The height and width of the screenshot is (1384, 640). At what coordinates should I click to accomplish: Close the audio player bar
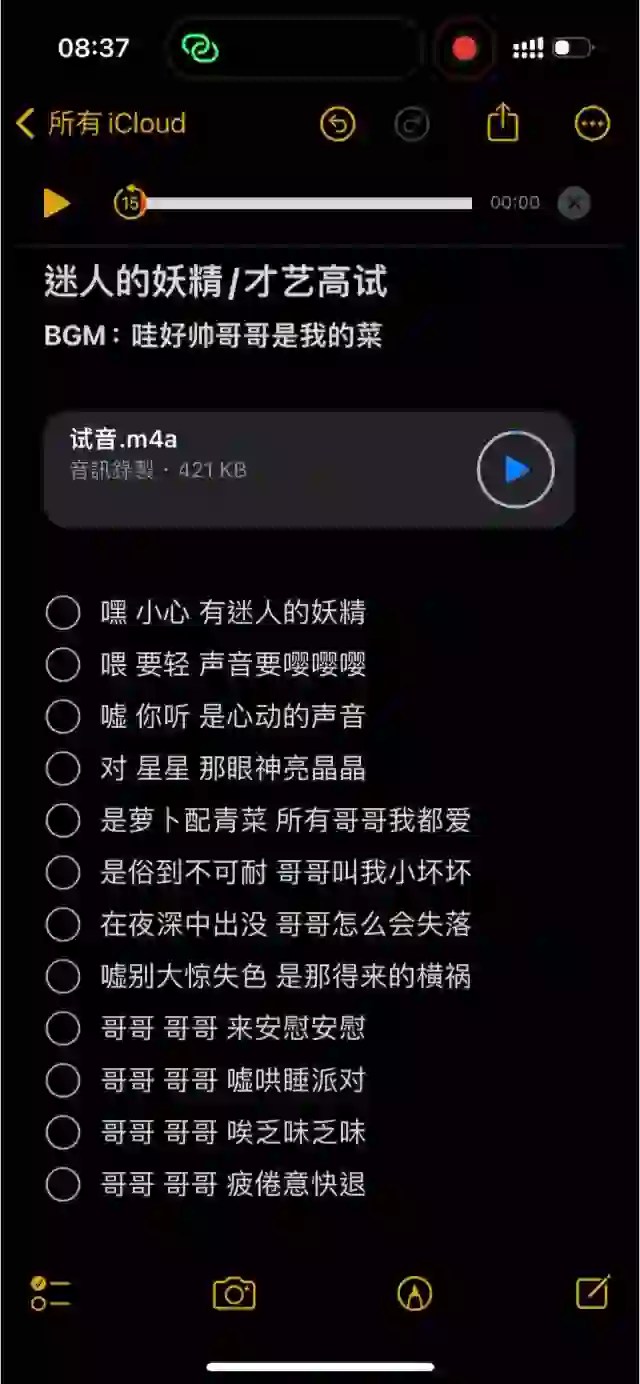[574, 203]
